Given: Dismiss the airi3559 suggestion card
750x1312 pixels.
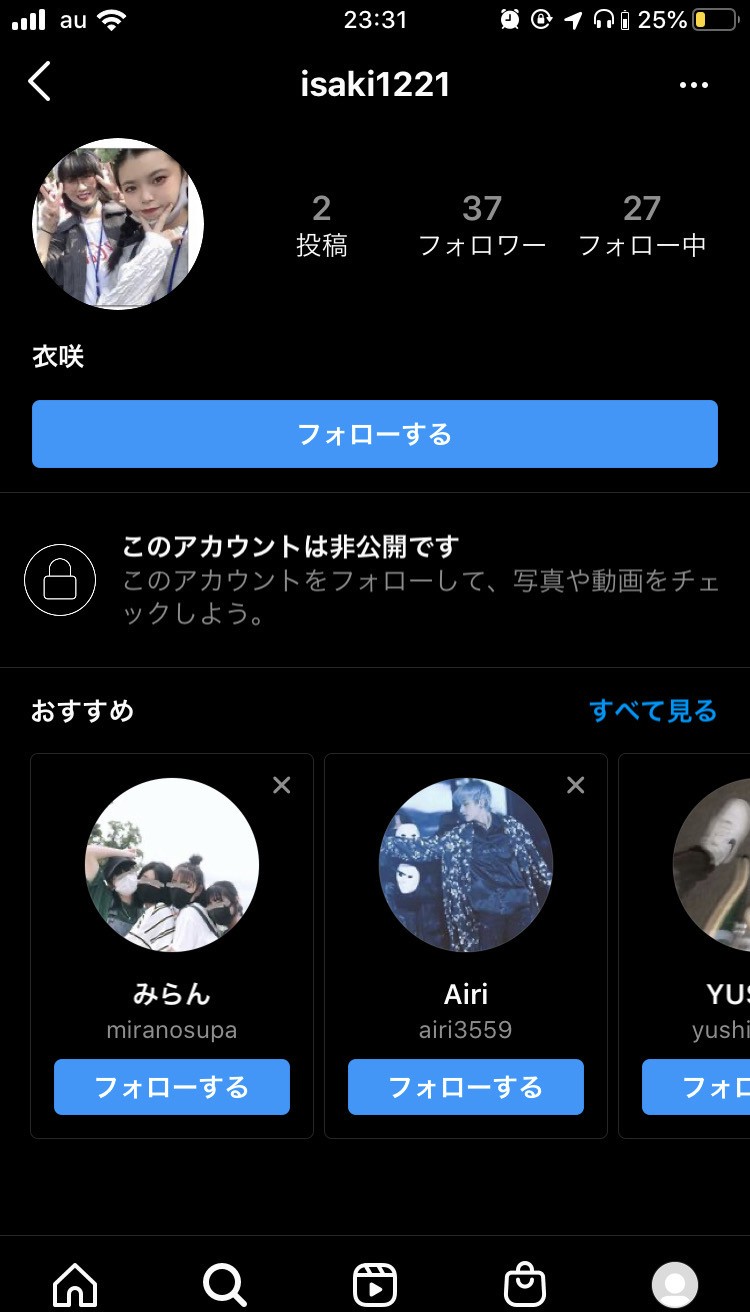Looking at the screenshot, I should click(576, 785).
